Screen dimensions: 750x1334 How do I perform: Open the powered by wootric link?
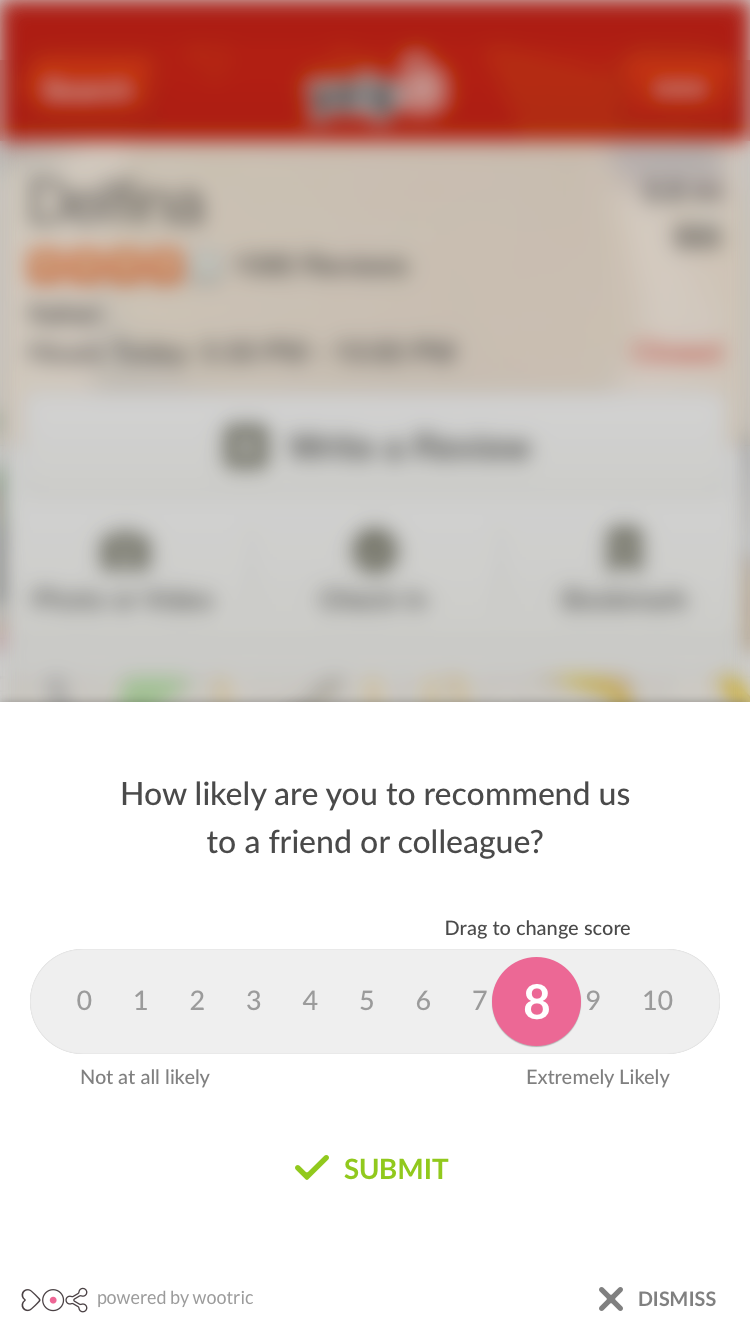click(x=175, y=1298)
